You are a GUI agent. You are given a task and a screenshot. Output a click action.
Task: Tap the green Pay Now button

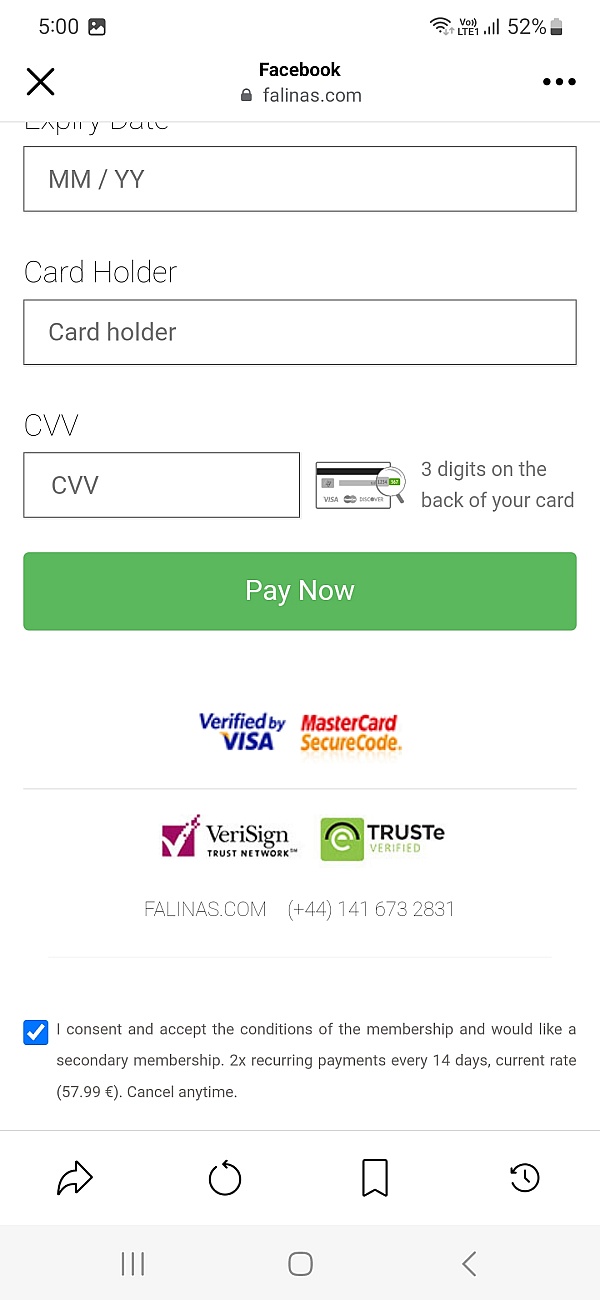(x=300, y=591)
